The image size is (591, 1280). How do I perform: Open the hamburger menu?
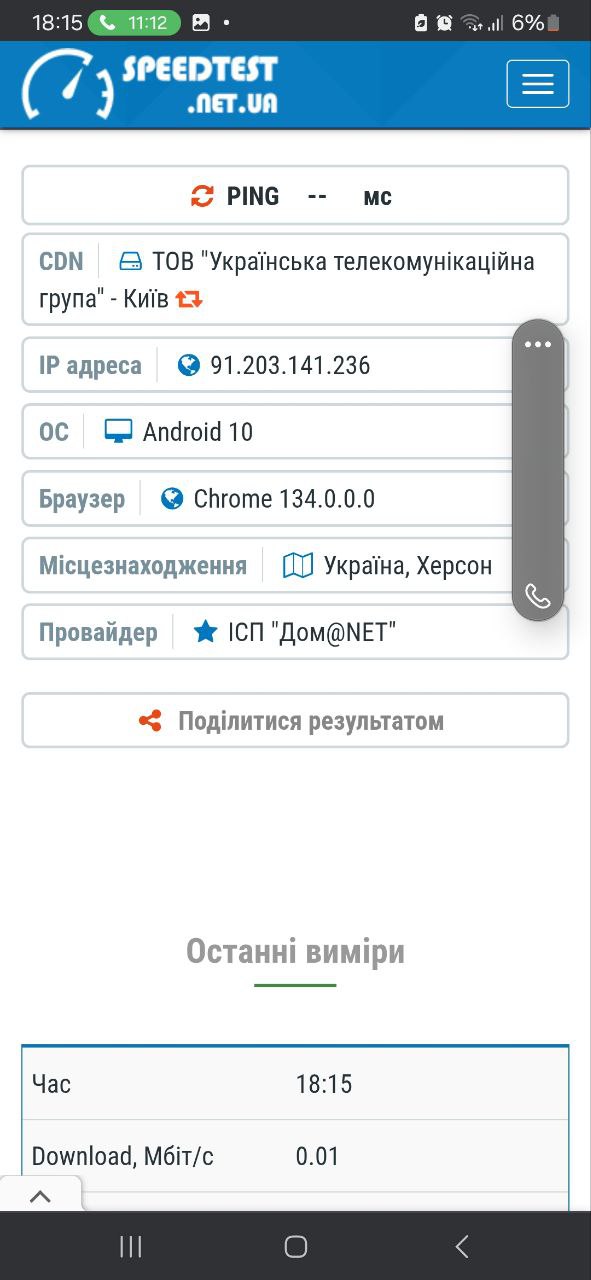[538, 84]
